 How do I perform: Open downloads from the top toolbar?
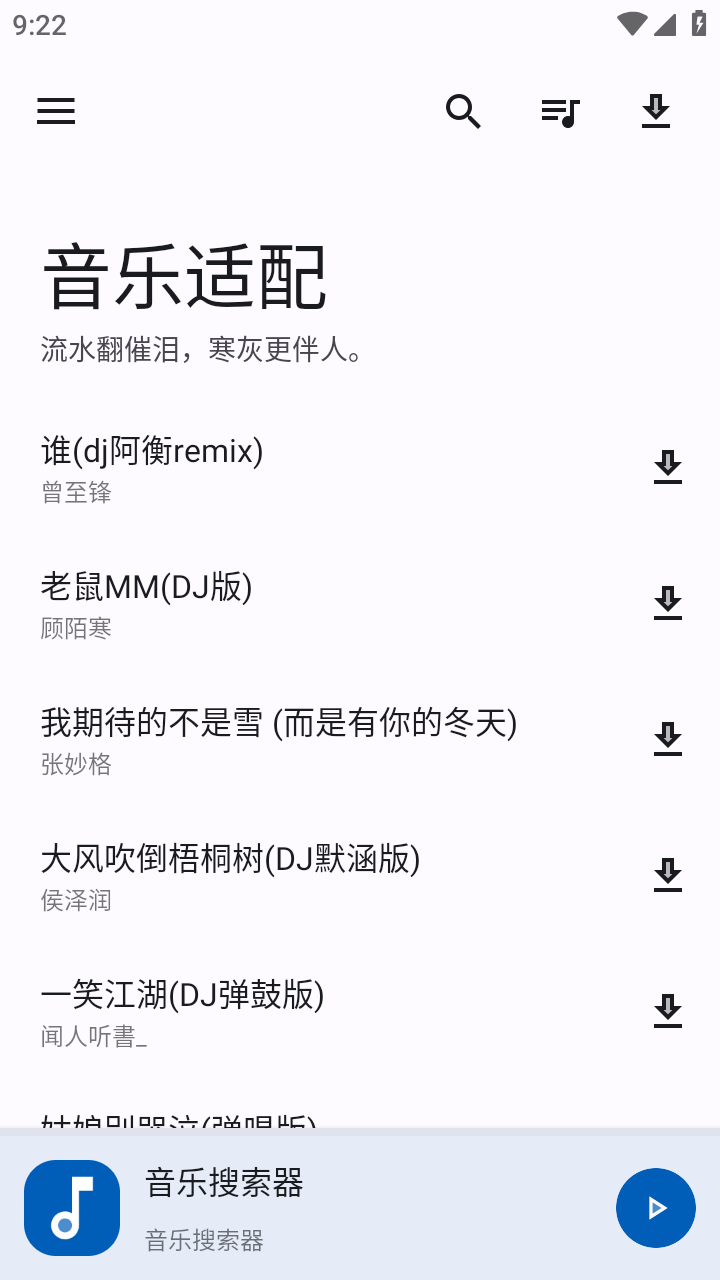tap(656, 111)
